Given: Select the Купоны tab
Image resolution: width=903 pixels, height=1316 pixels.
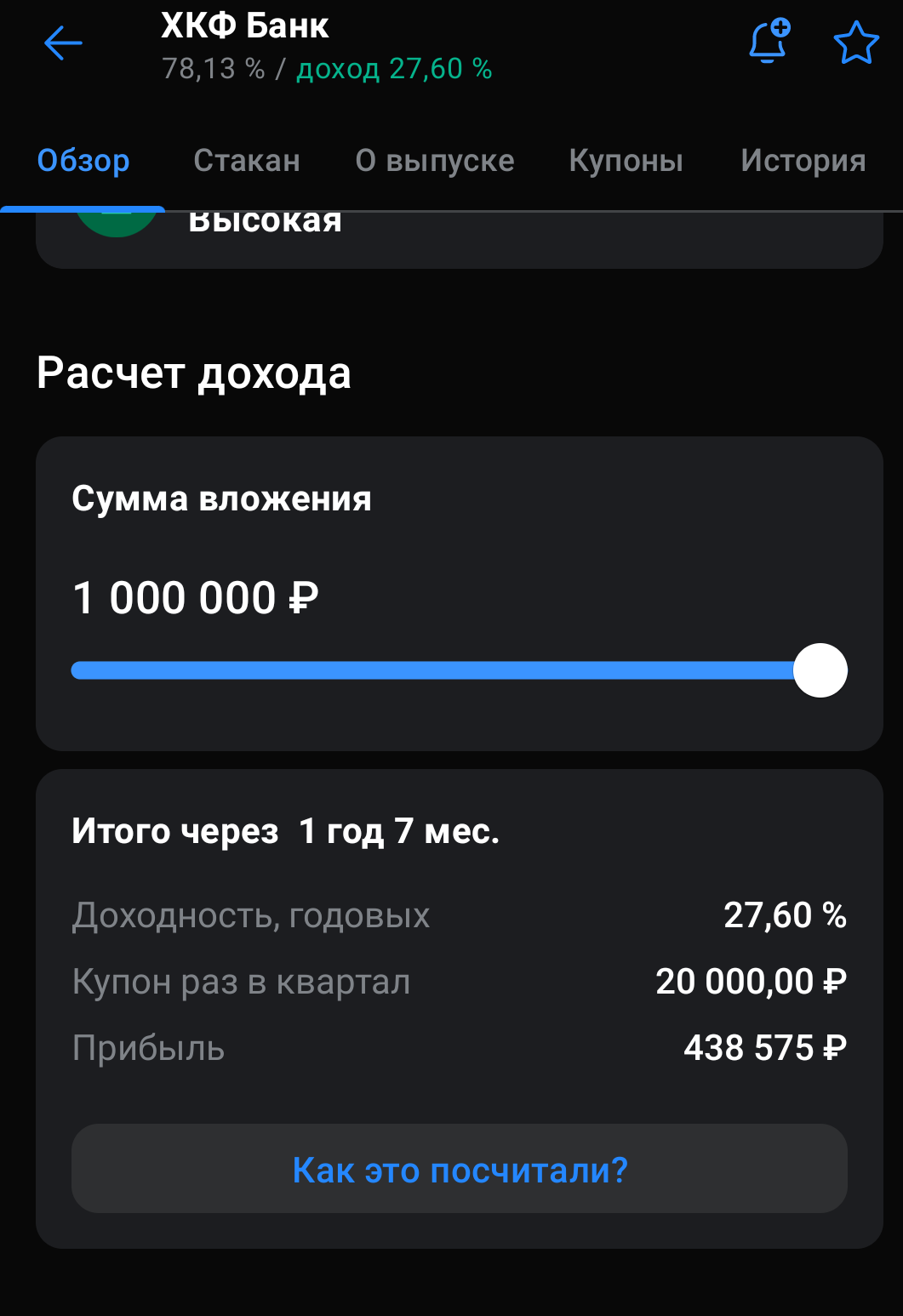Looking at the screenshot, I should coord(626,161).
